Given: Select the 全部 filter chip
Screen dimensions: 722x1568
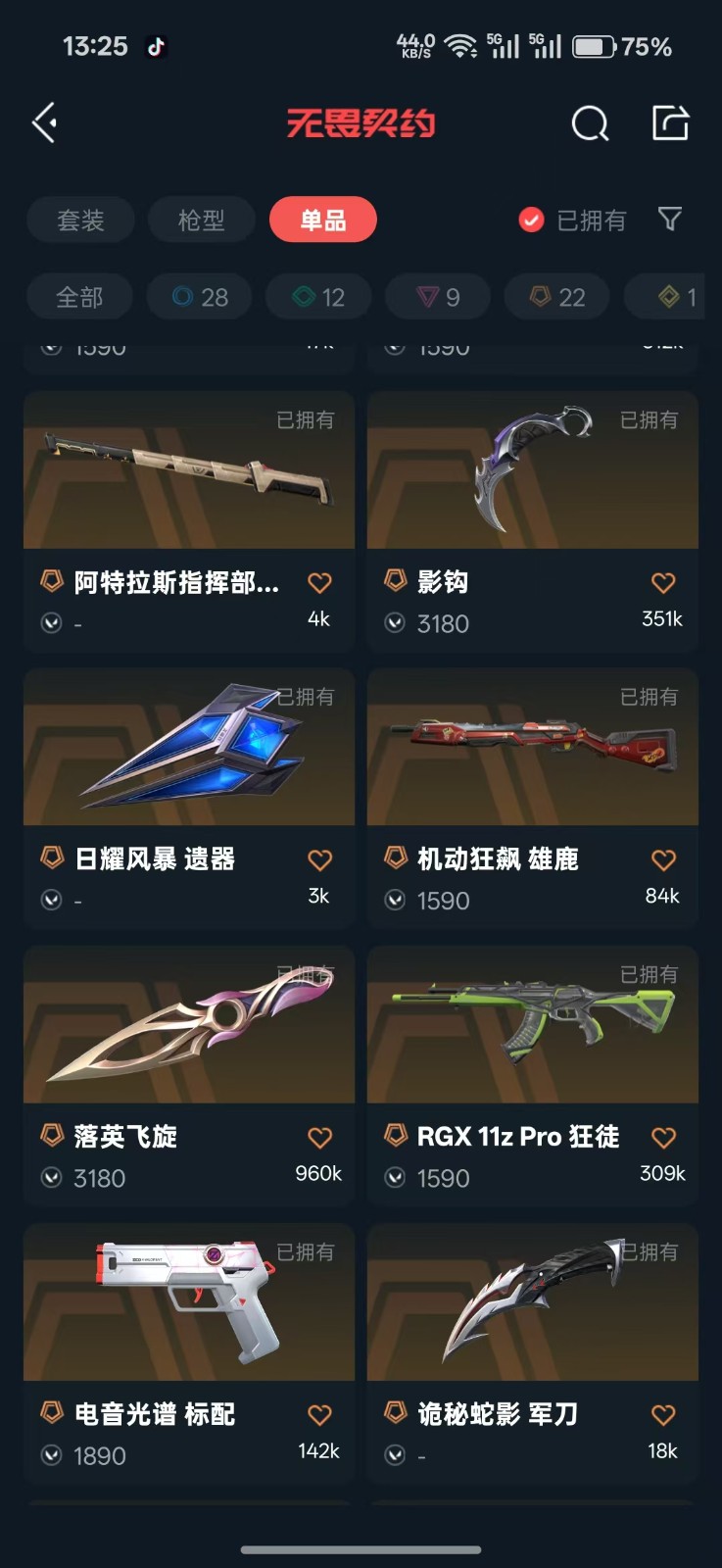Looking at the screenshot, I should coord(80,297).
